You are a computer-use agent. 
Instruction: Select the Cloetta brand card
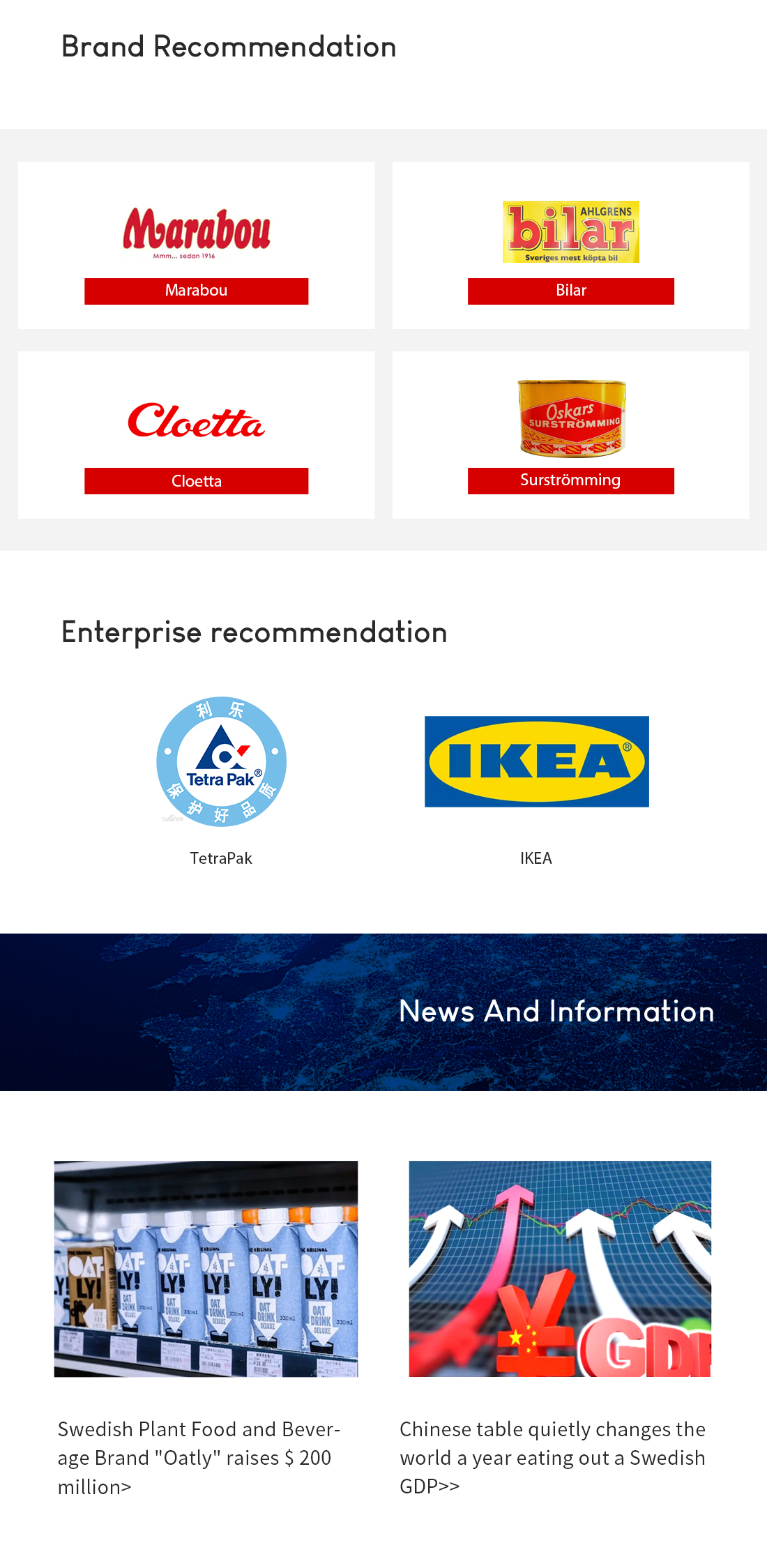coord(196,435)
